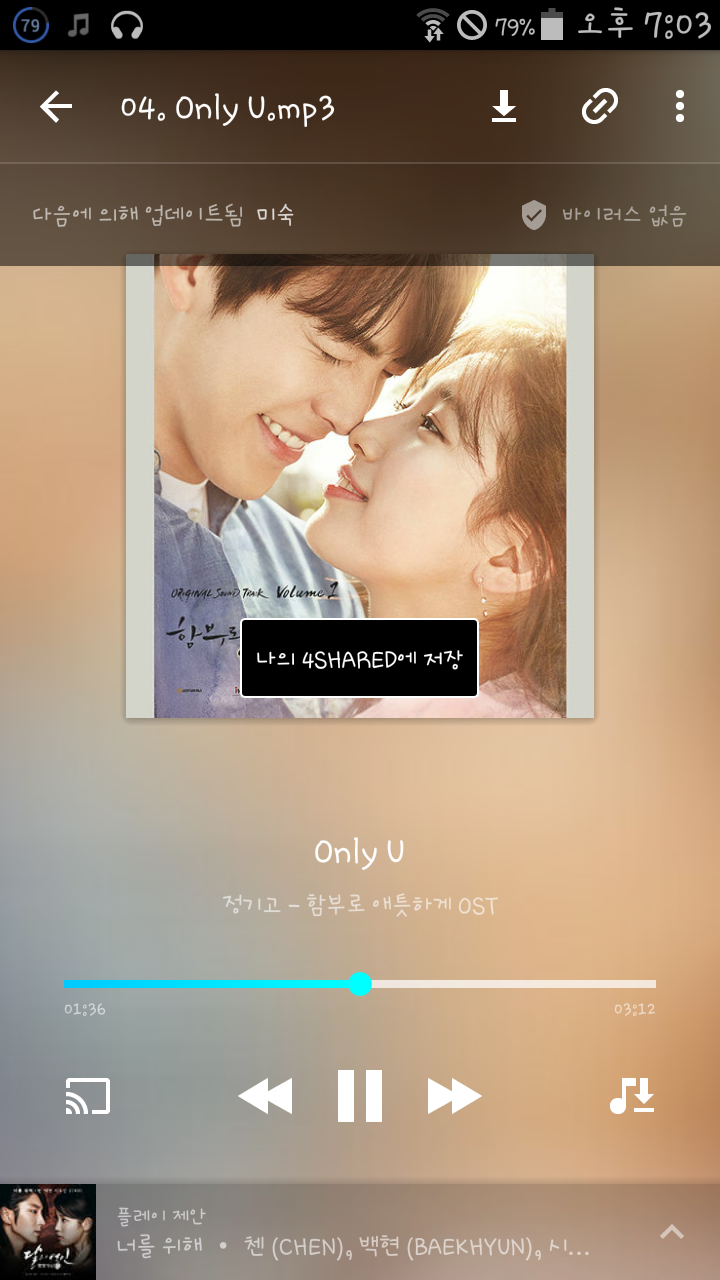Expand the play suggestion panel

[x=672, y=1232]
